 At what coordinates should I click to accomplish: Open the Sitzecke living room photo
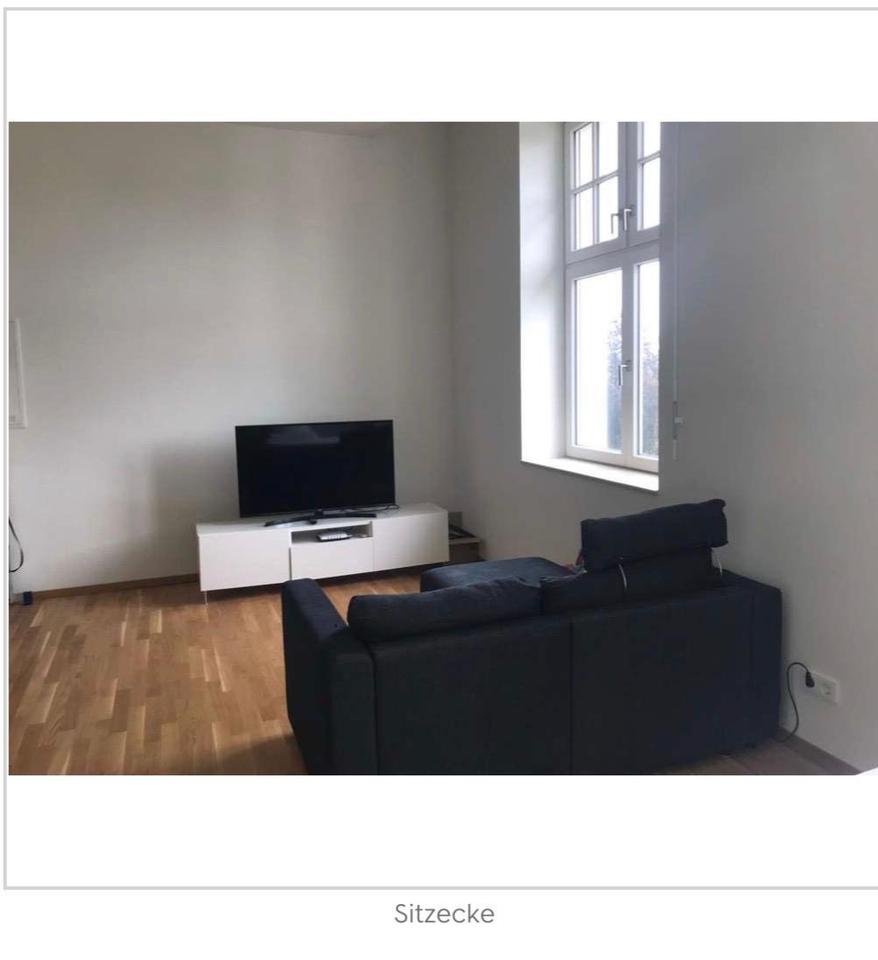tap(442, 448)
